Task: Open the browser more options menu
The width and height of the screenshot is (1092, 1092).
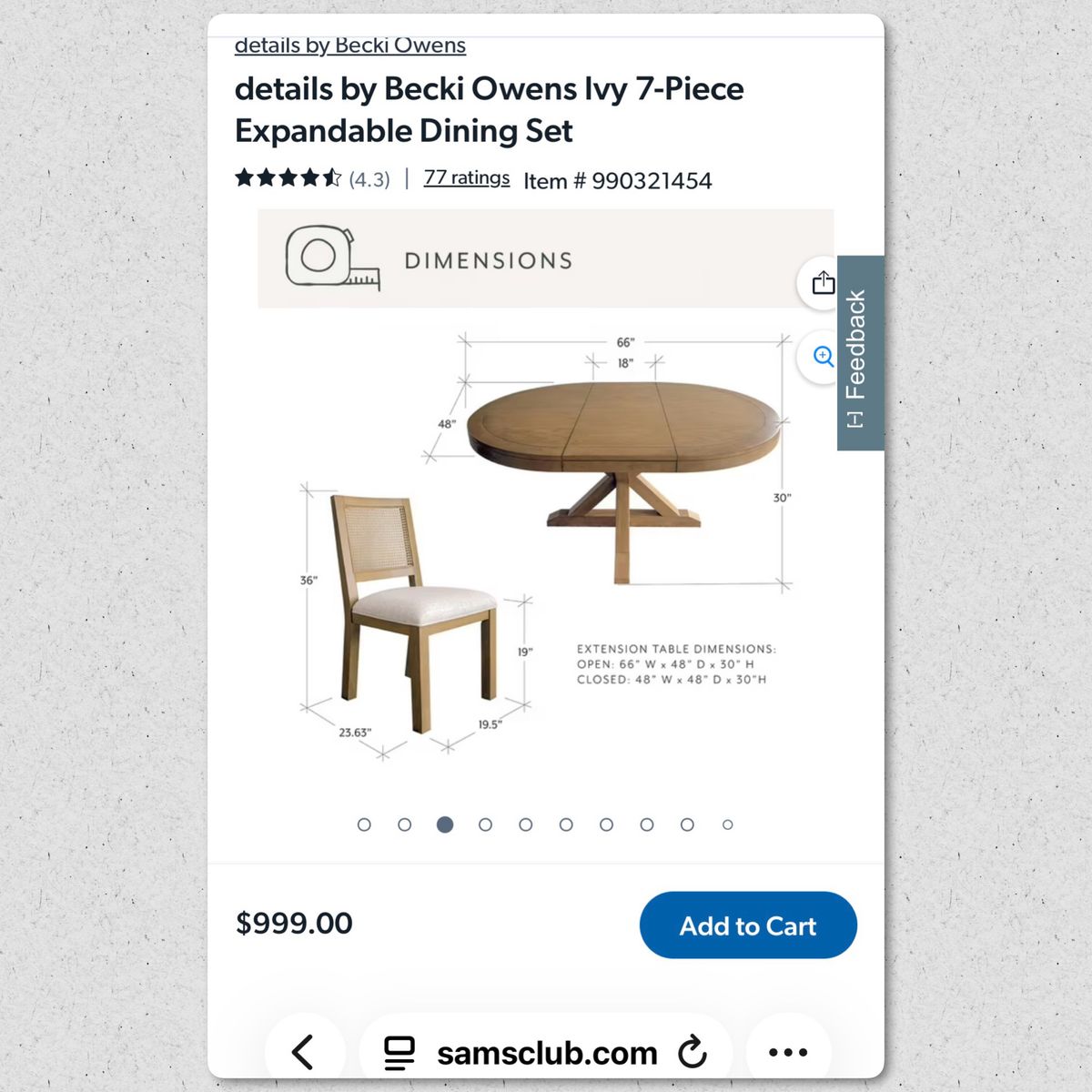Action: (788, 1052)
